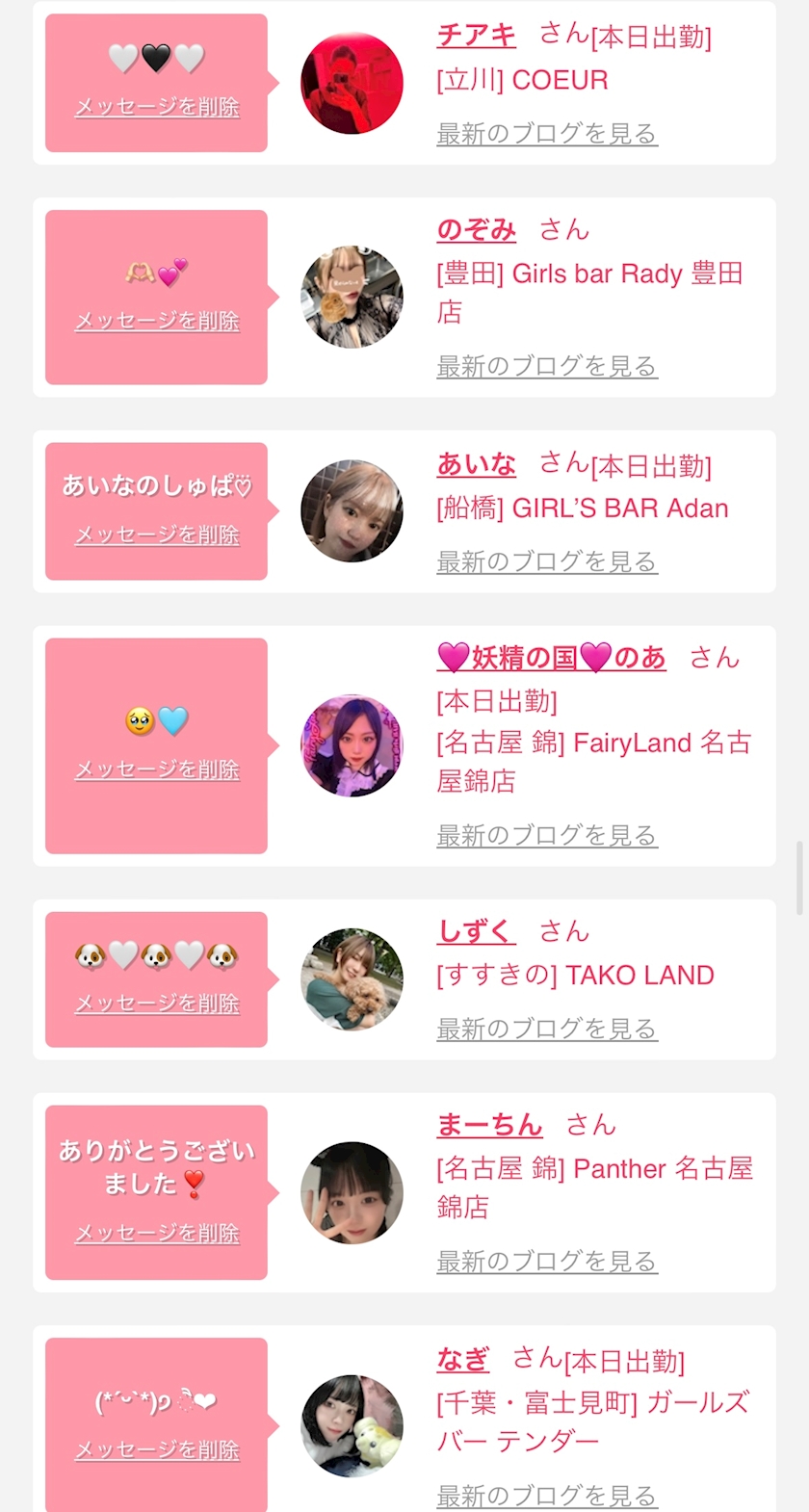
Task: Delete the message sent to のあ
Action: (157, 769)
